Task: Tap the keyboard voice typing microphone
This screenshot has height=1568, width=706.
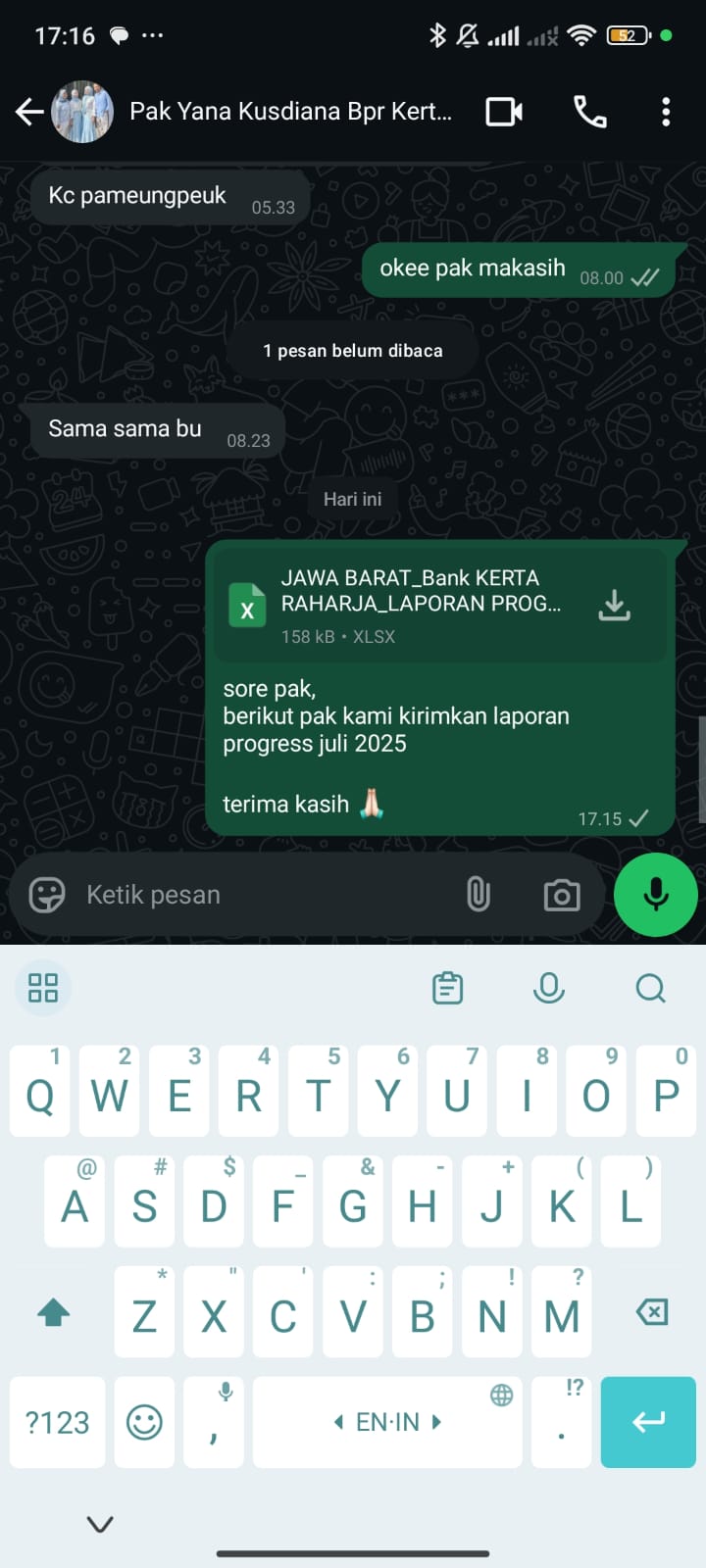Action: (x=548, y=988)
